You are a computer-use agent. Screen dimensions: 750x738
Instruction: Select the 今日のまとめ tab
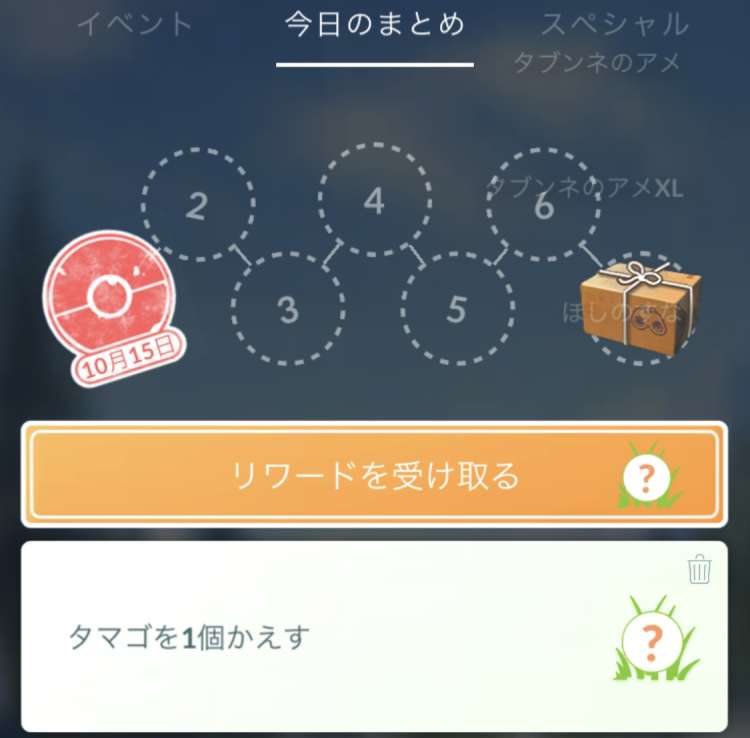point(375,26)
